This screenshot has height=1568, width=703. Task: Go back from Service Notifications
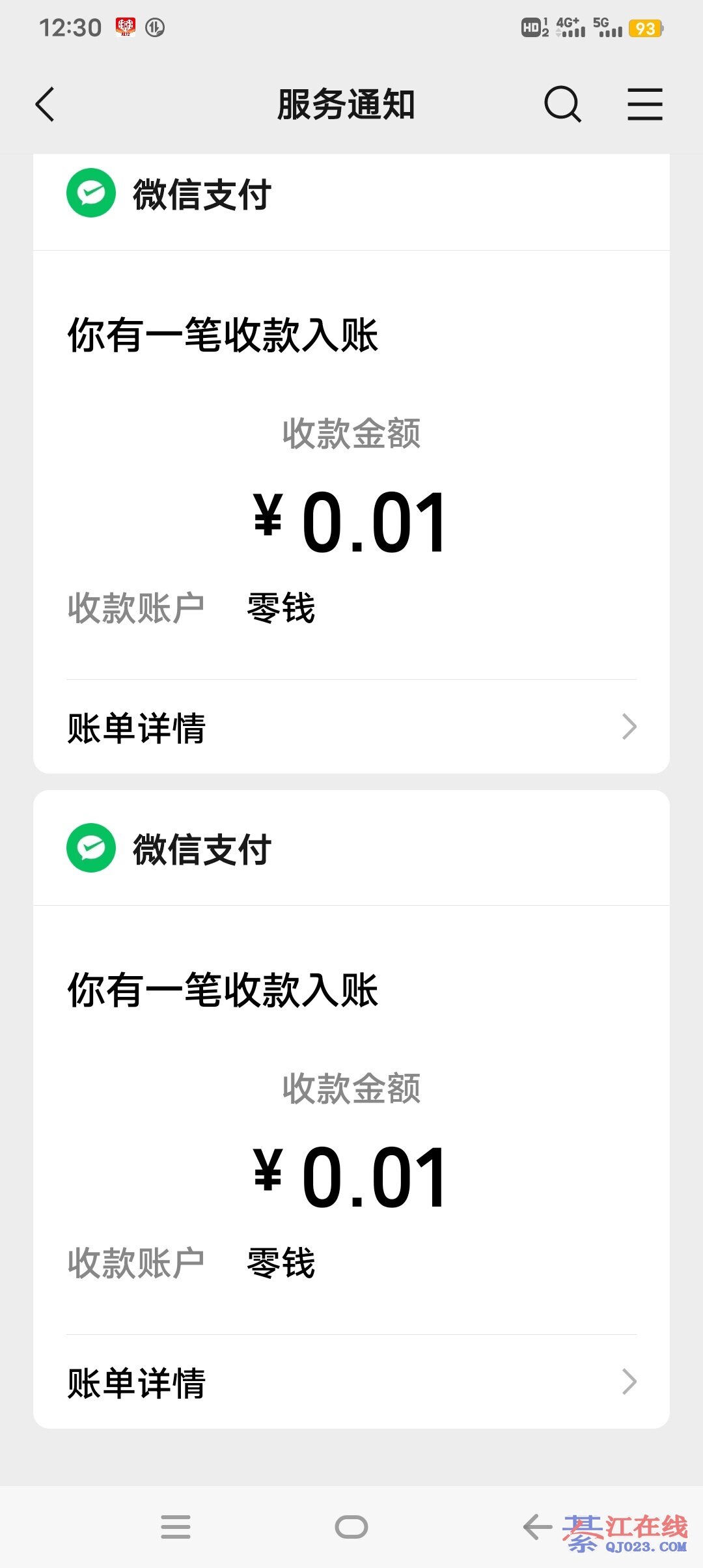(45, 105)
